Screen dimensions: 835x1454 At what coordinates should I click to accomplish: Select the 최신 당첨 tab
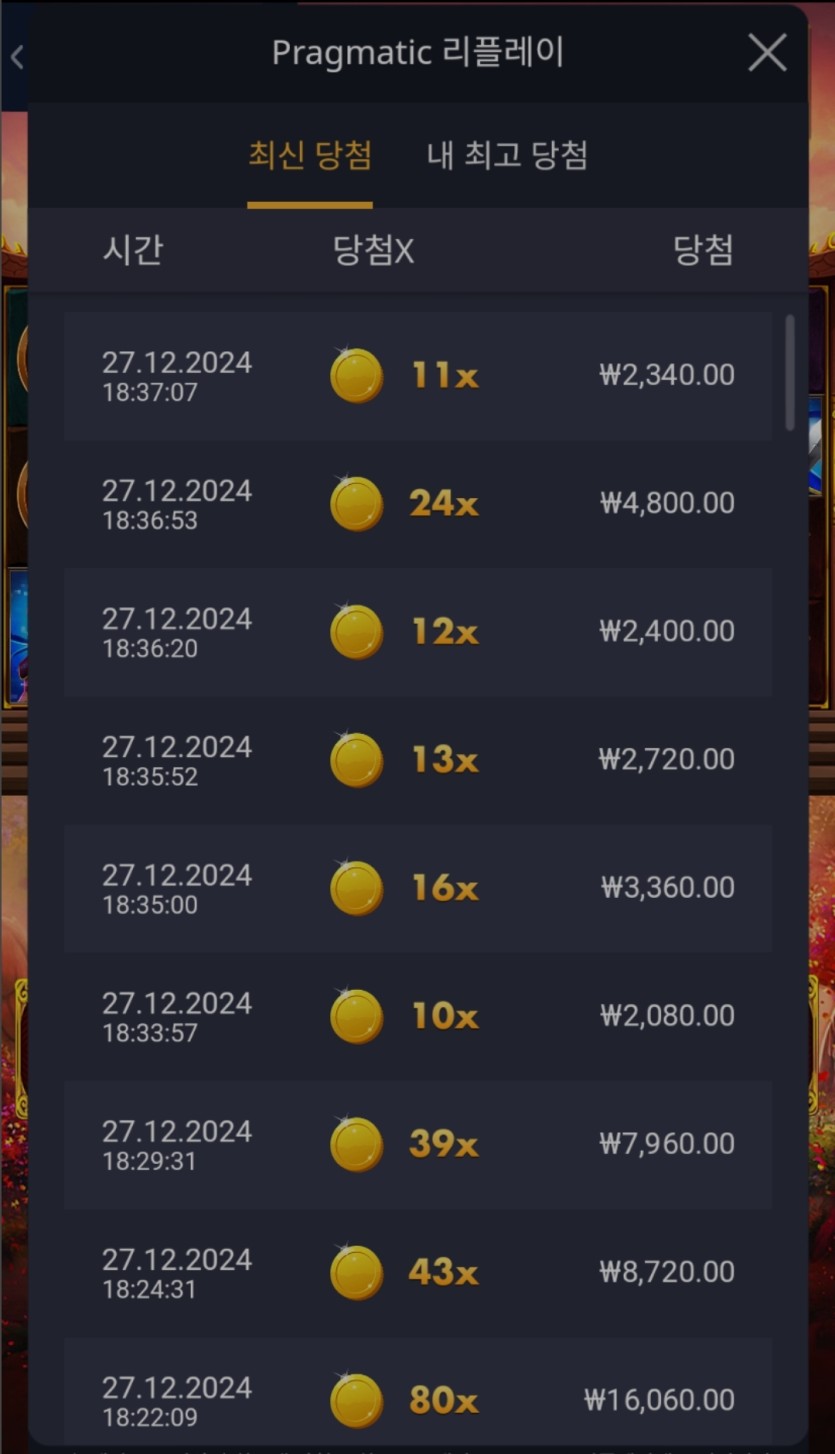click(310, 156)
